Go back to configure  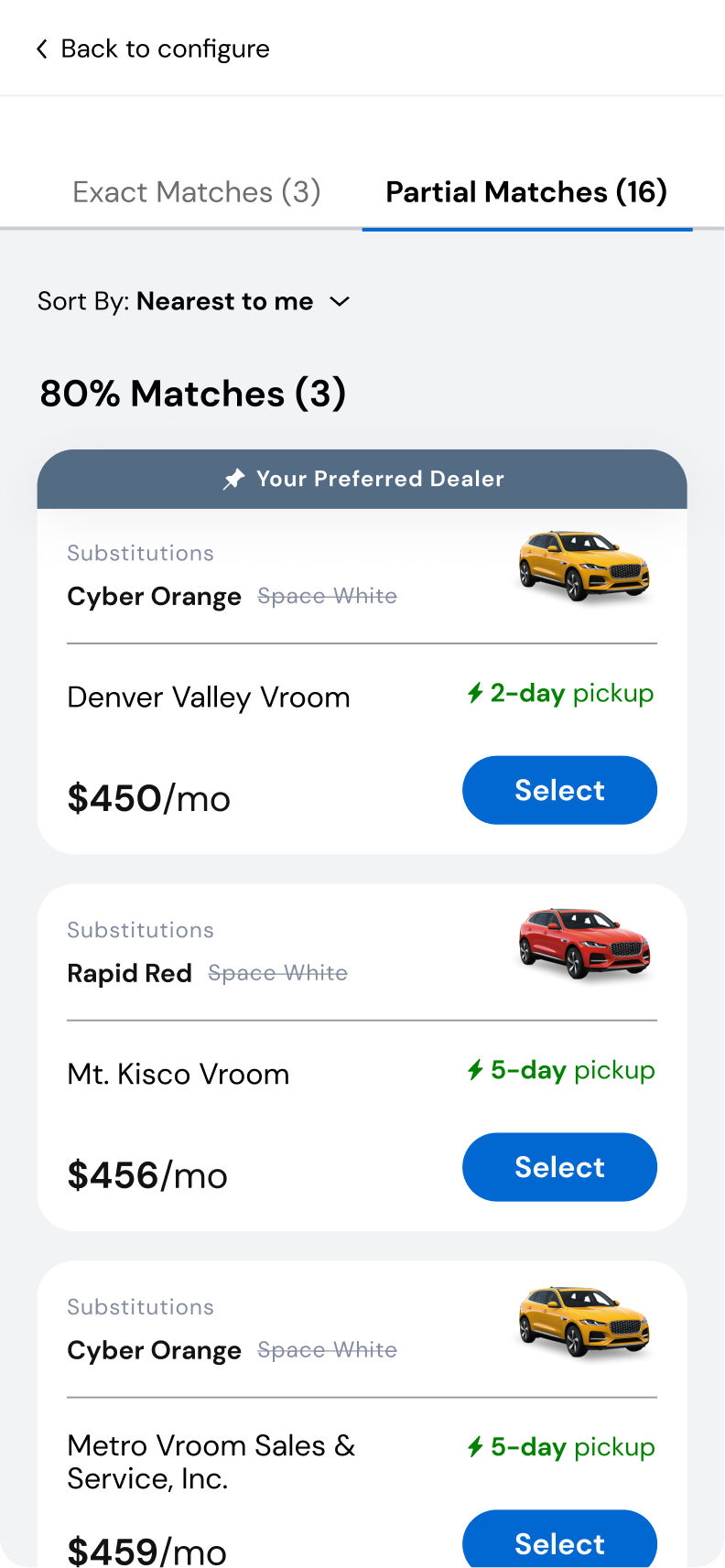coord(153,49)
